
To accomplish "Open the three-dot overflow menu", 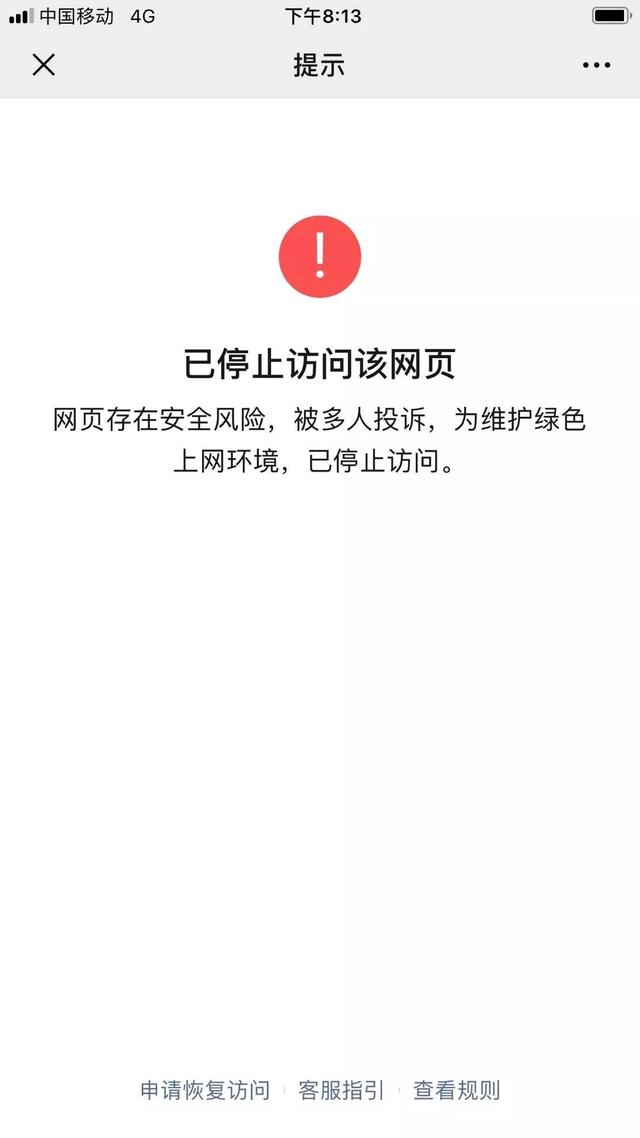I will (596, 65).
